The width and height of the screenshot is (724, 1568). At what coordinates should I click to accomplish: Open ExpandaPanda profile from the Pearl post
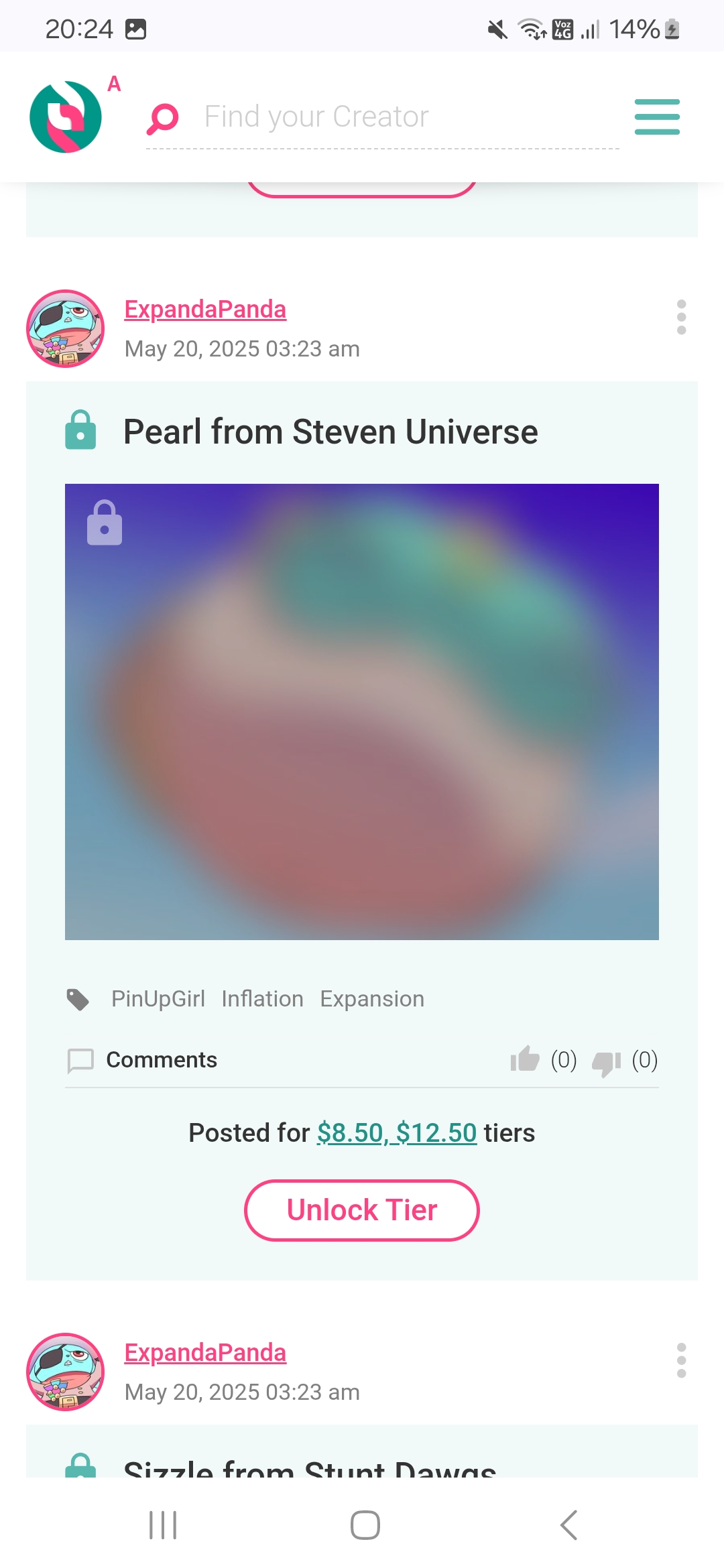(x=205, y=310)
